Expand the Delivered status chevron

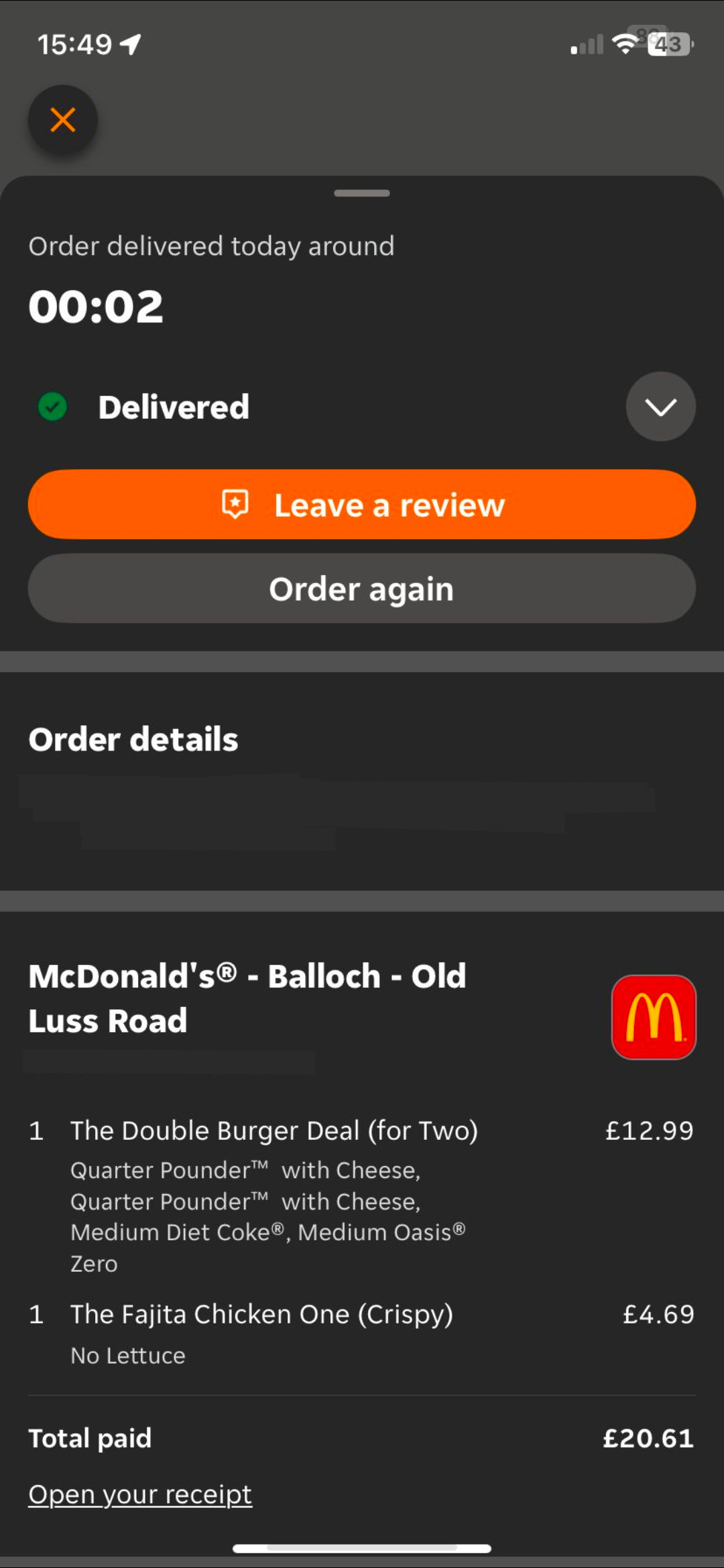[660, 407]
